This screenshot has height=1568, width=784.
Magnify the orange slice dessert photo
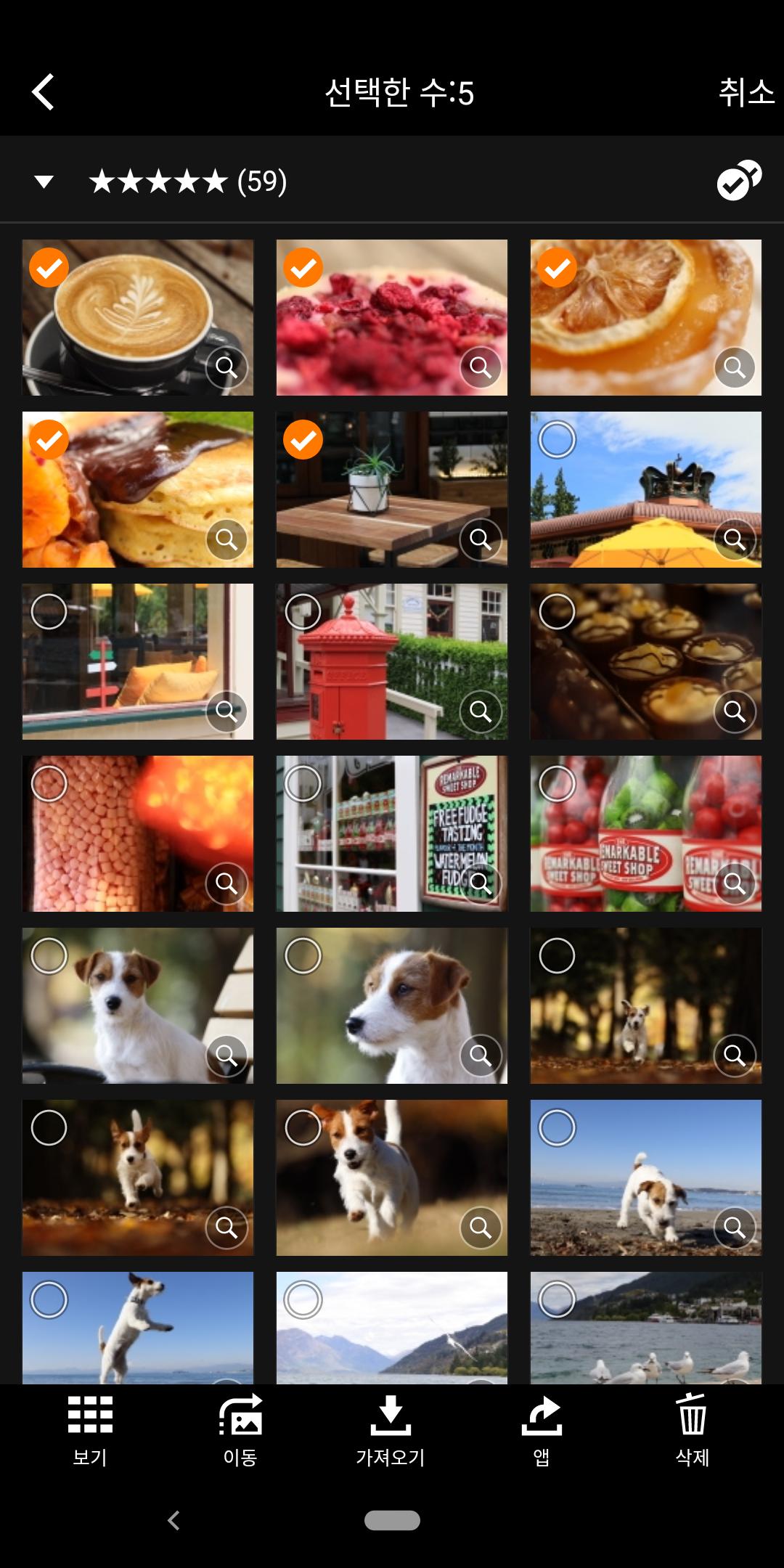coord(735,367)
